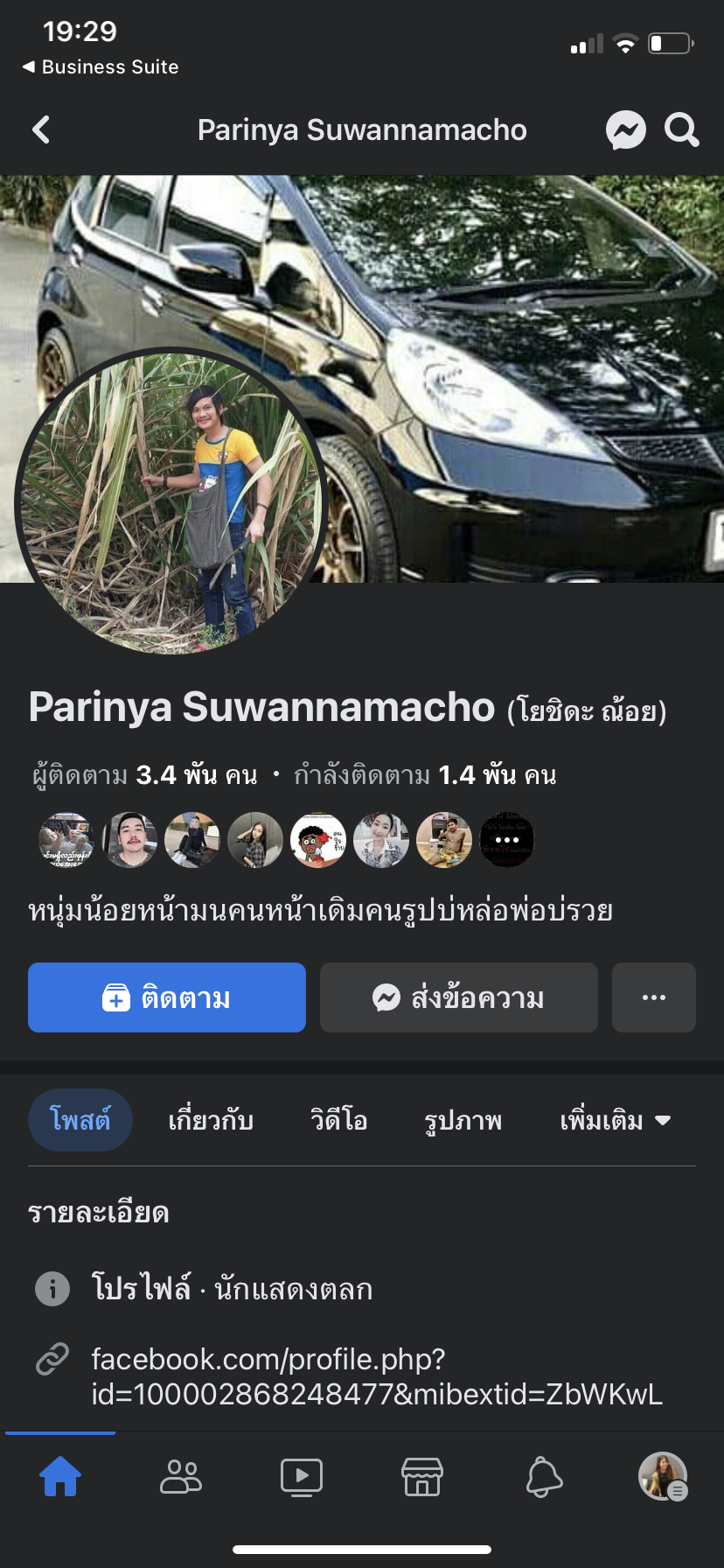Screen dimensions: 724x1568
Task: Open the รูปภาพ tab
Action: click(463, 1120)
